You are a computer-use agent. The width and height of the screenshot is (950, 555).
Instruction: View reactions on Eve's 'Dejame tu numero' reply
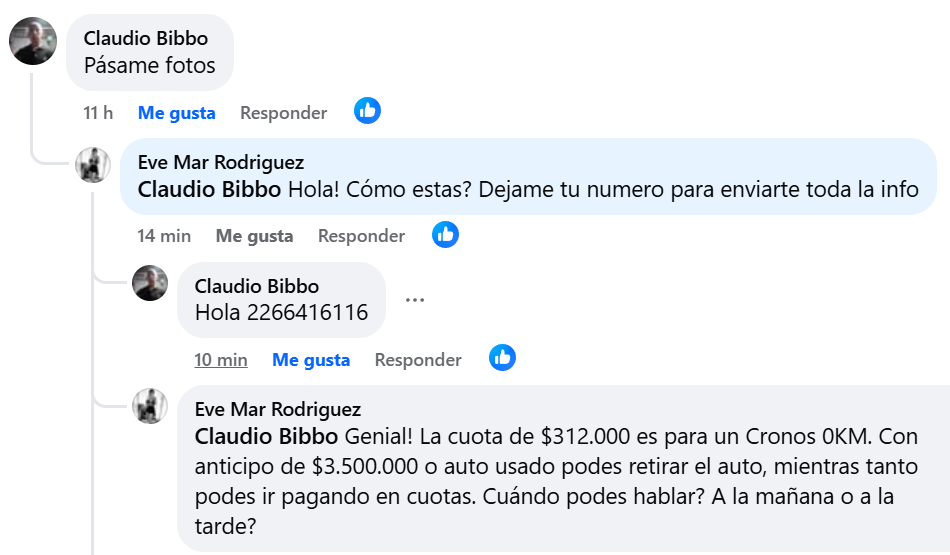click(x=445, y=235)
